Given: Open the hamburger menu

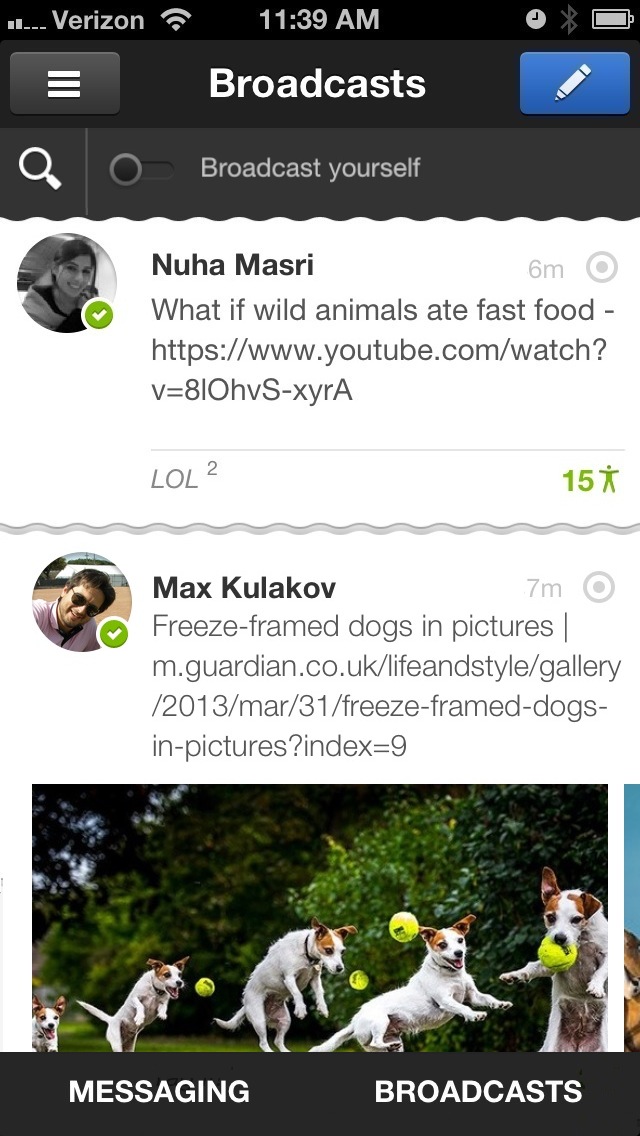Looking at the screenshot, I should click(x=64, y=84).
